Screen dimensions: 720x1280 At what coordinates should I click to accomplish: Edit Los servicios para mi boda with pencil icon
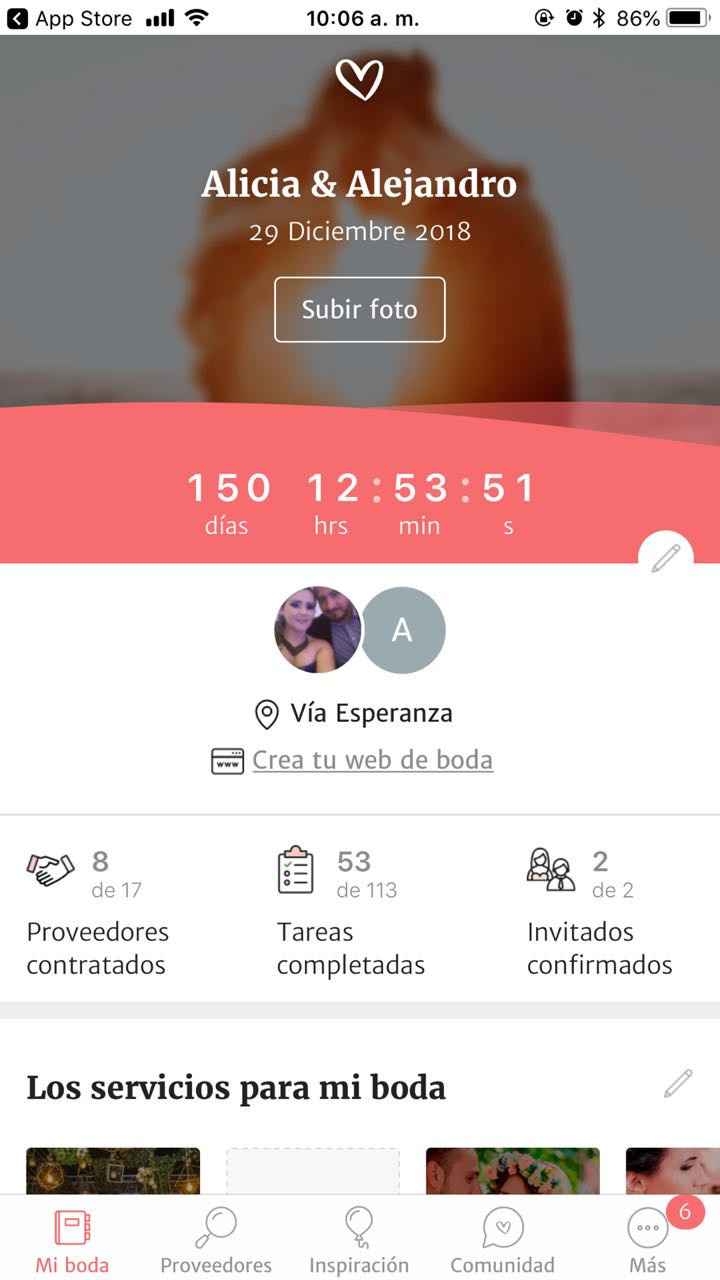click(679, 1082)
